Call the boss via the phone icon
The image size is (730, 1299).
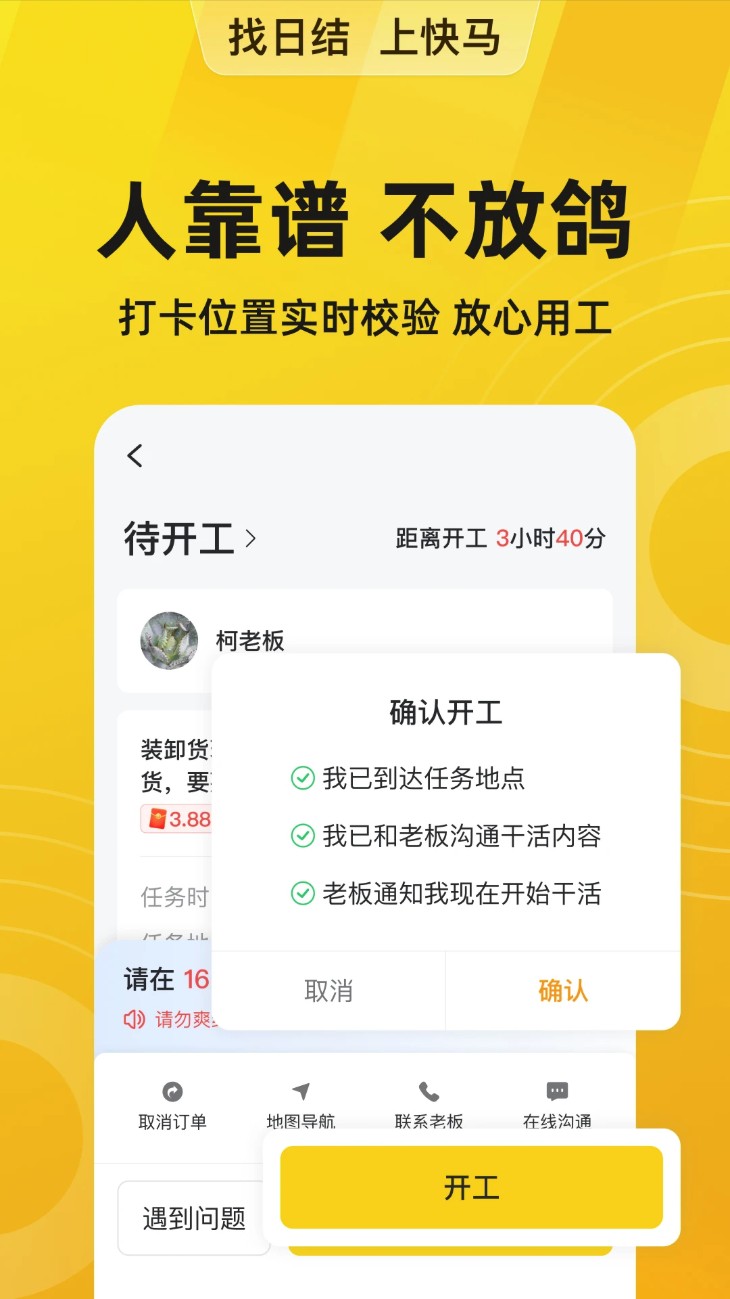coord(427,1091)
